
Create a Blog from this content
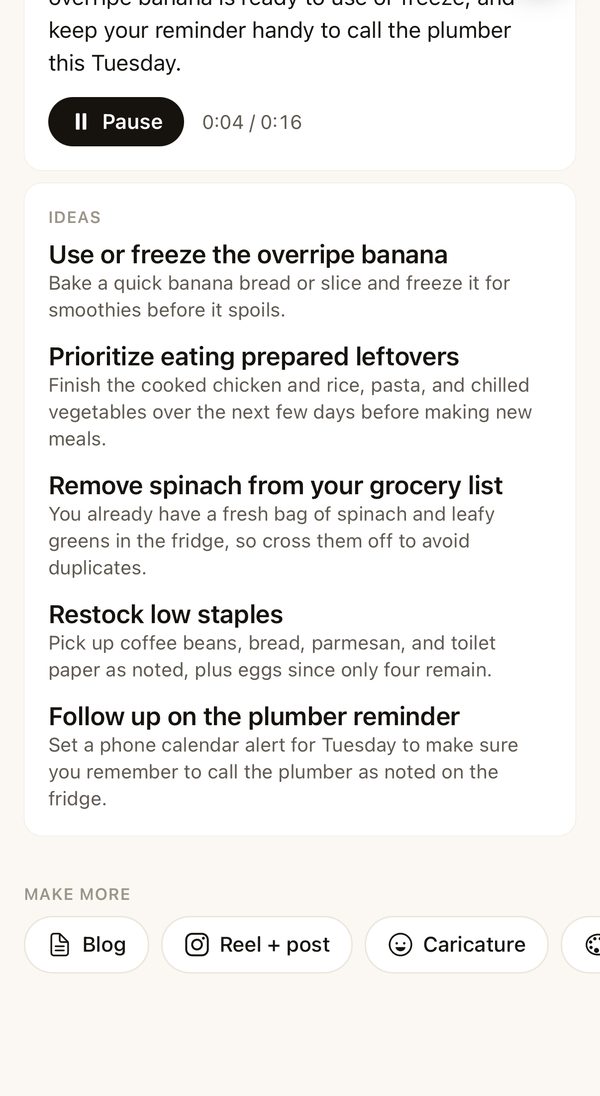point(87,944)
